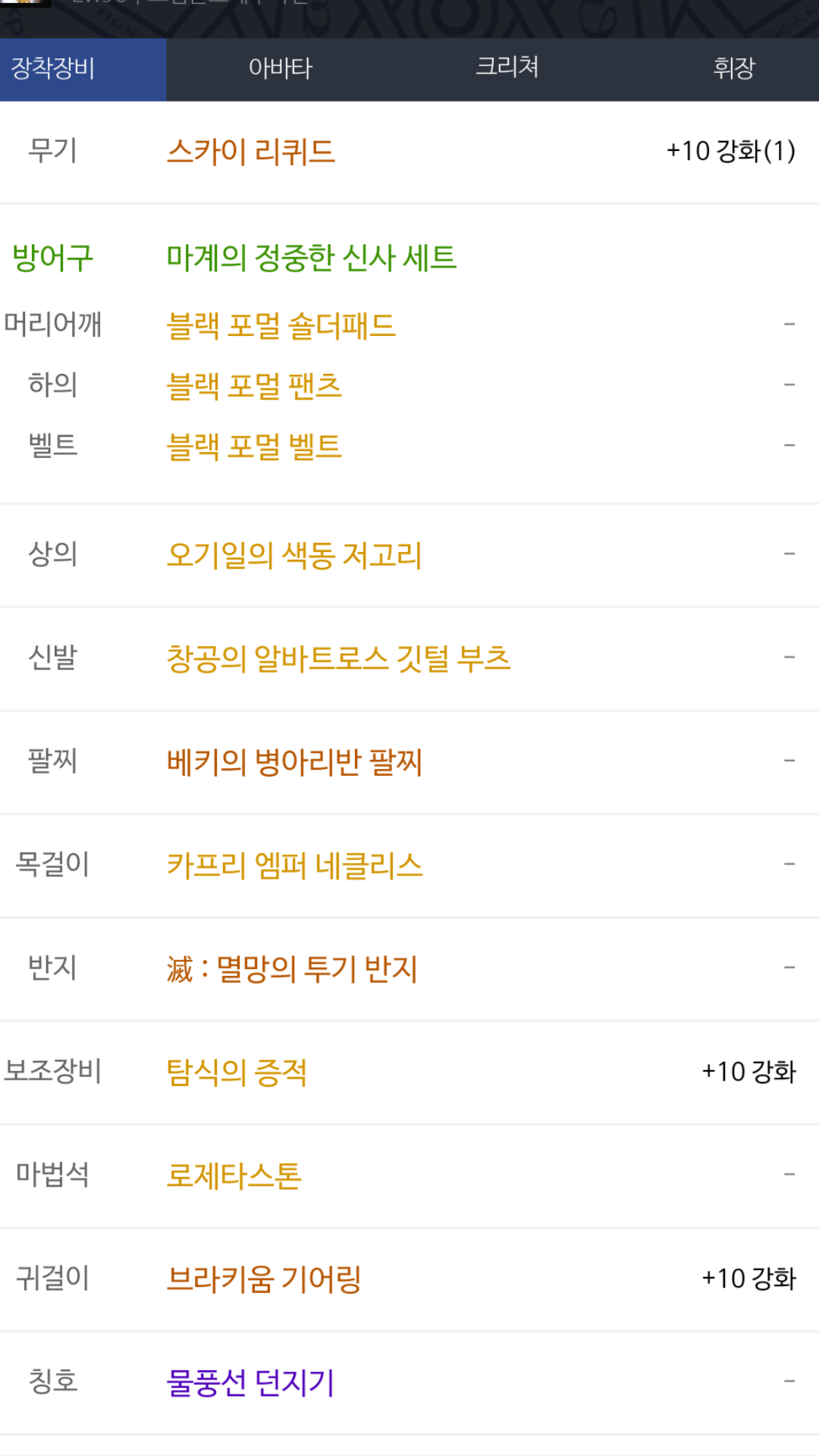Open the 크리쳐 tab
The width and height of the screenshot is (819, 1456).
507,67
